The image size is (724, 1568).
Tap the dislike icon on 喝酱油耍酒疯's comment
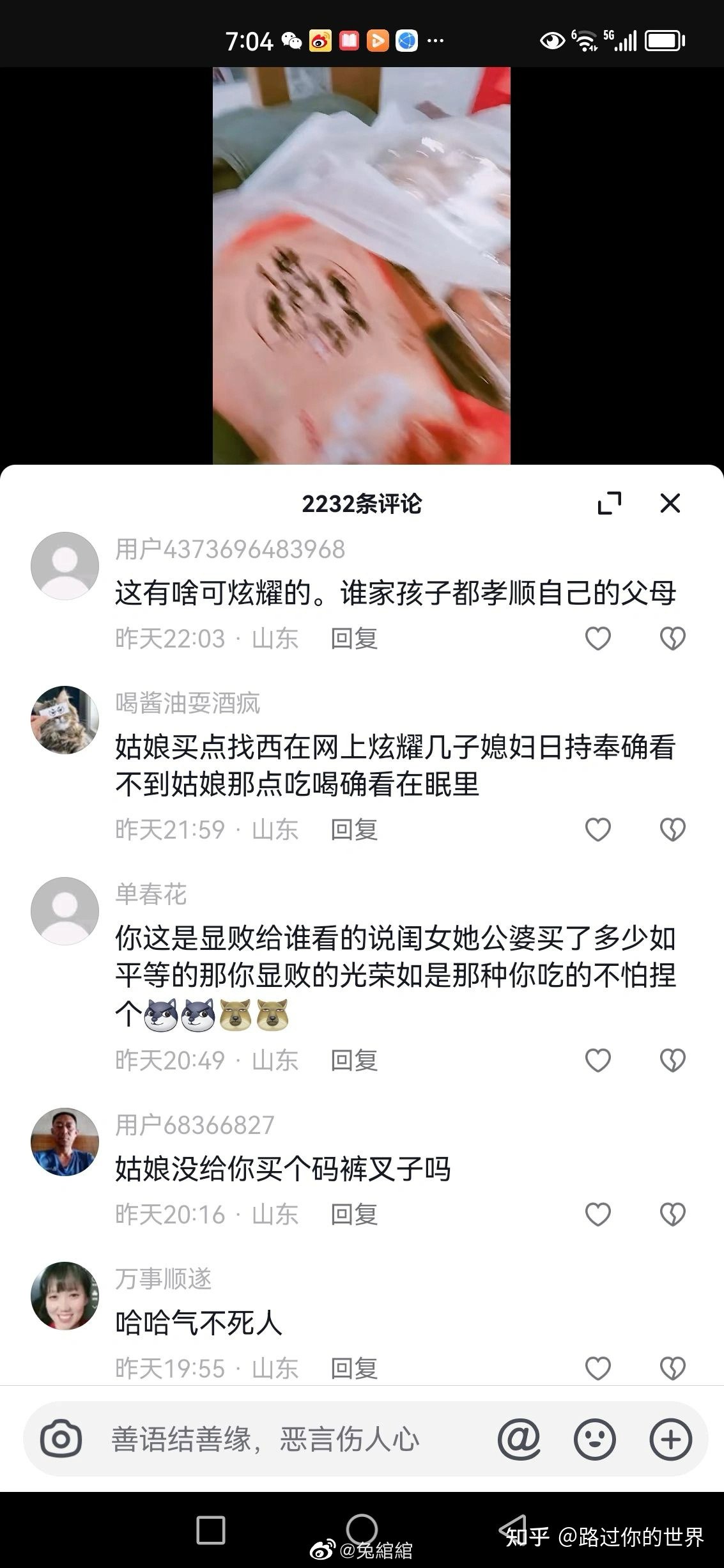pyautogui.click(x=673, y=828)
